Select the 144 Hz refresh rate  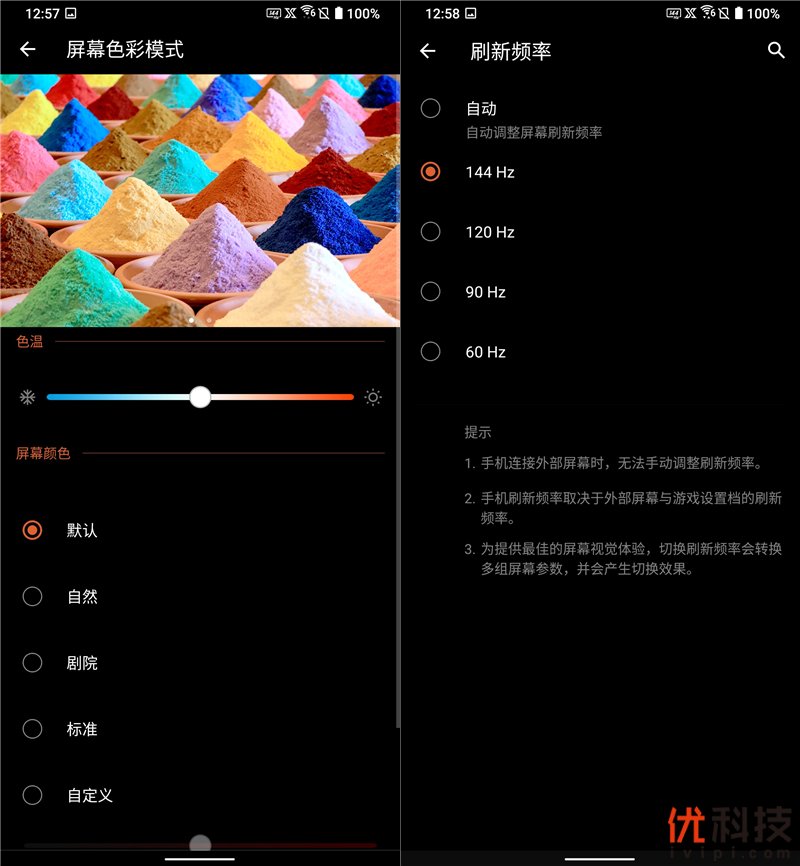[431, 172]
